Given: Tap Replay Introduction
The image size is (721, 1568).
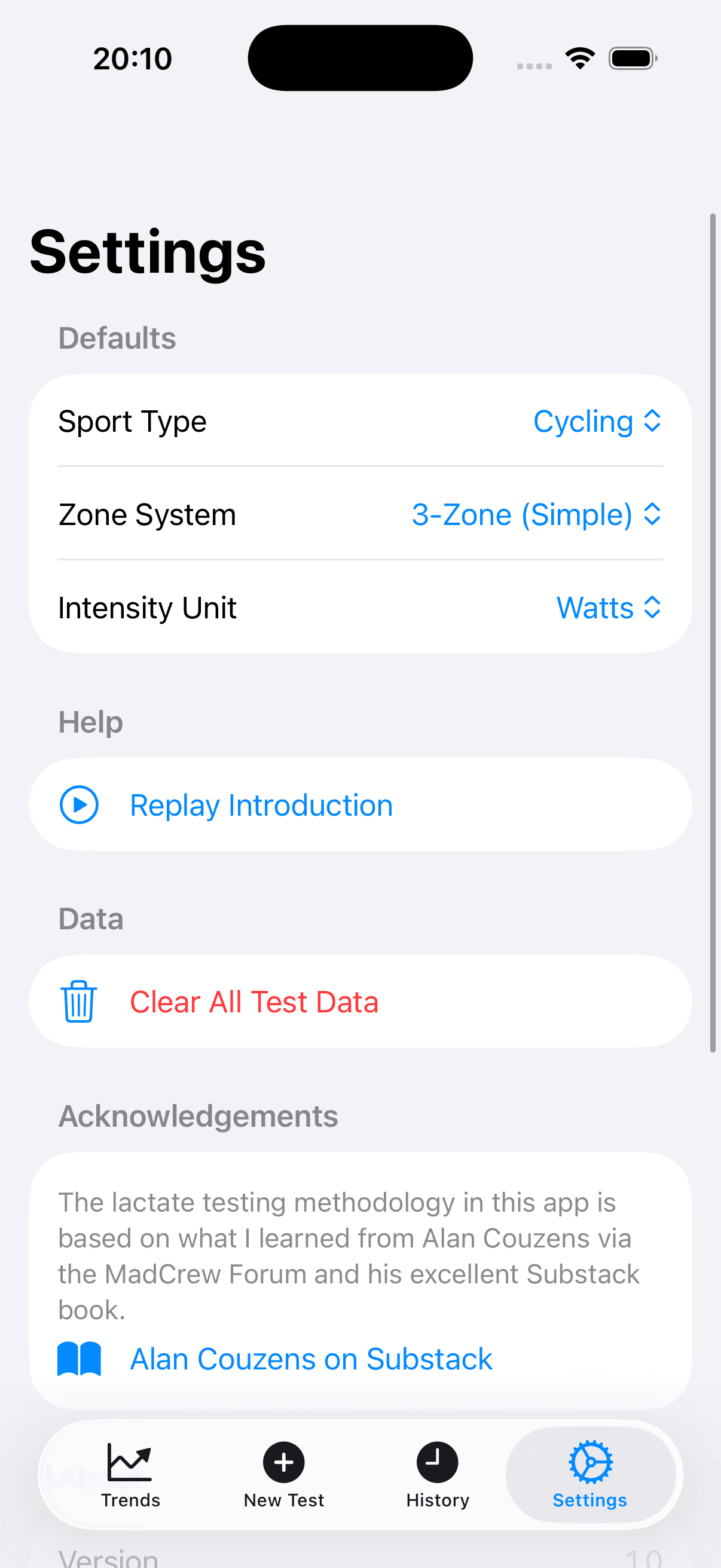Looking at the screenshot, I should [261, 805].
